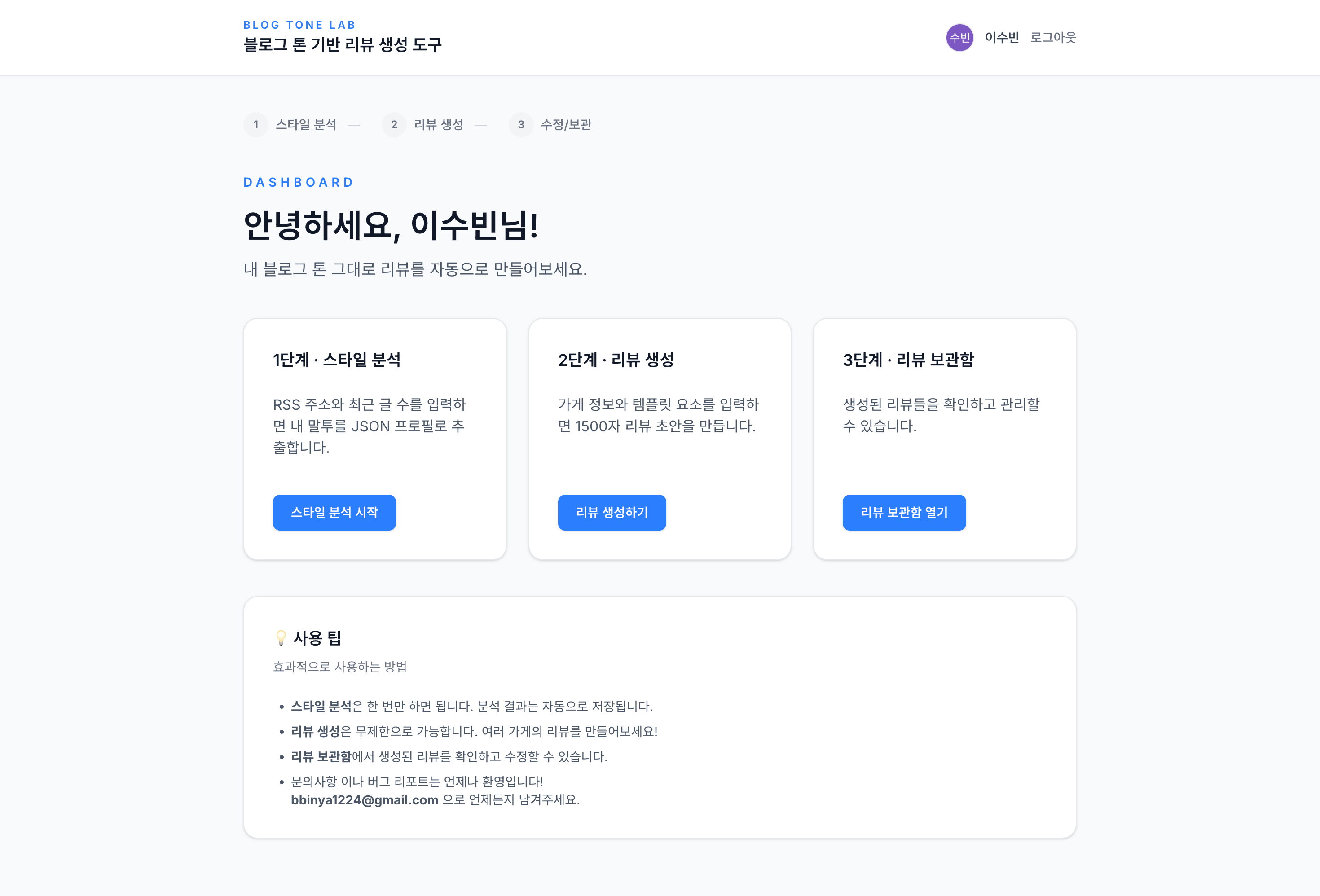Open 리뷰 보관함 열기
1320x896 pixels.
click(904, 512)
